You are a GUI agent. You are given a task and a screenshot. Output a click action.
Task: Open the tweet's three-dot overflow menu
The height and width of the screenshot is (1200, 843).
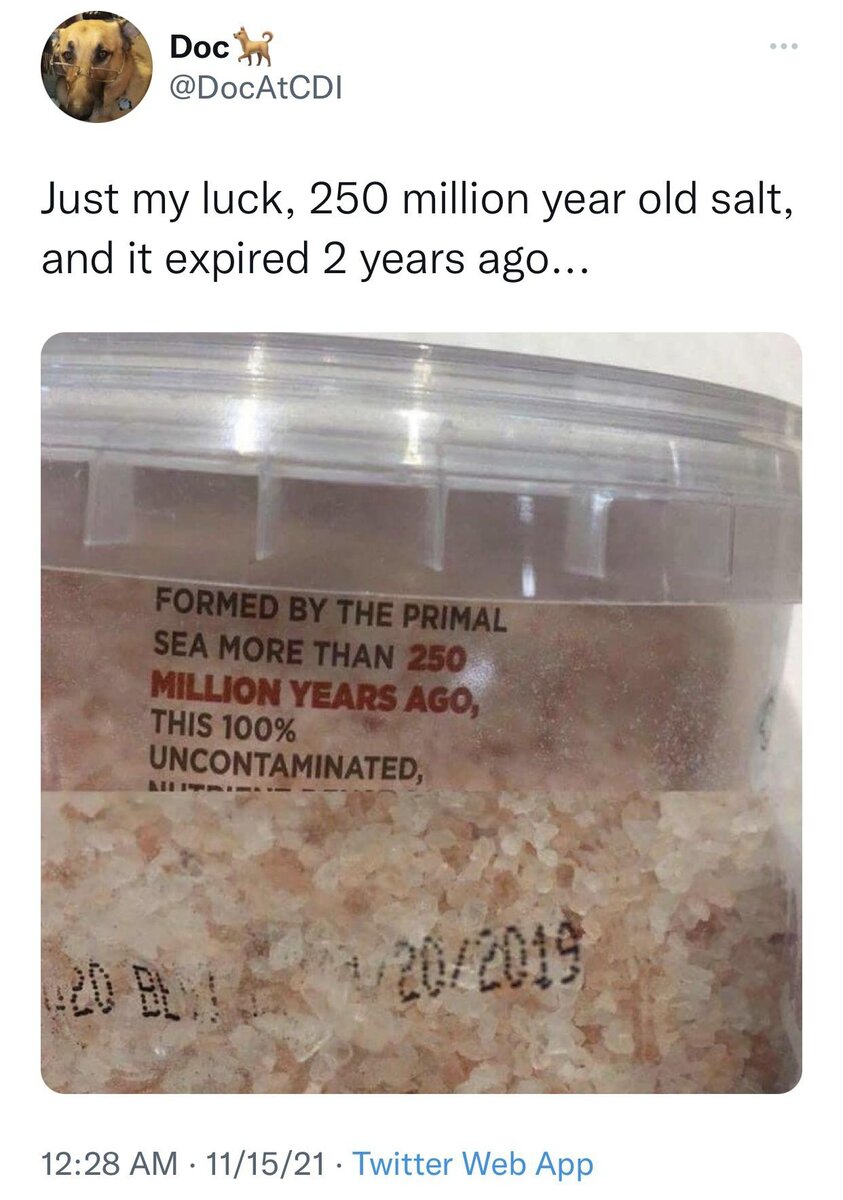785,47
